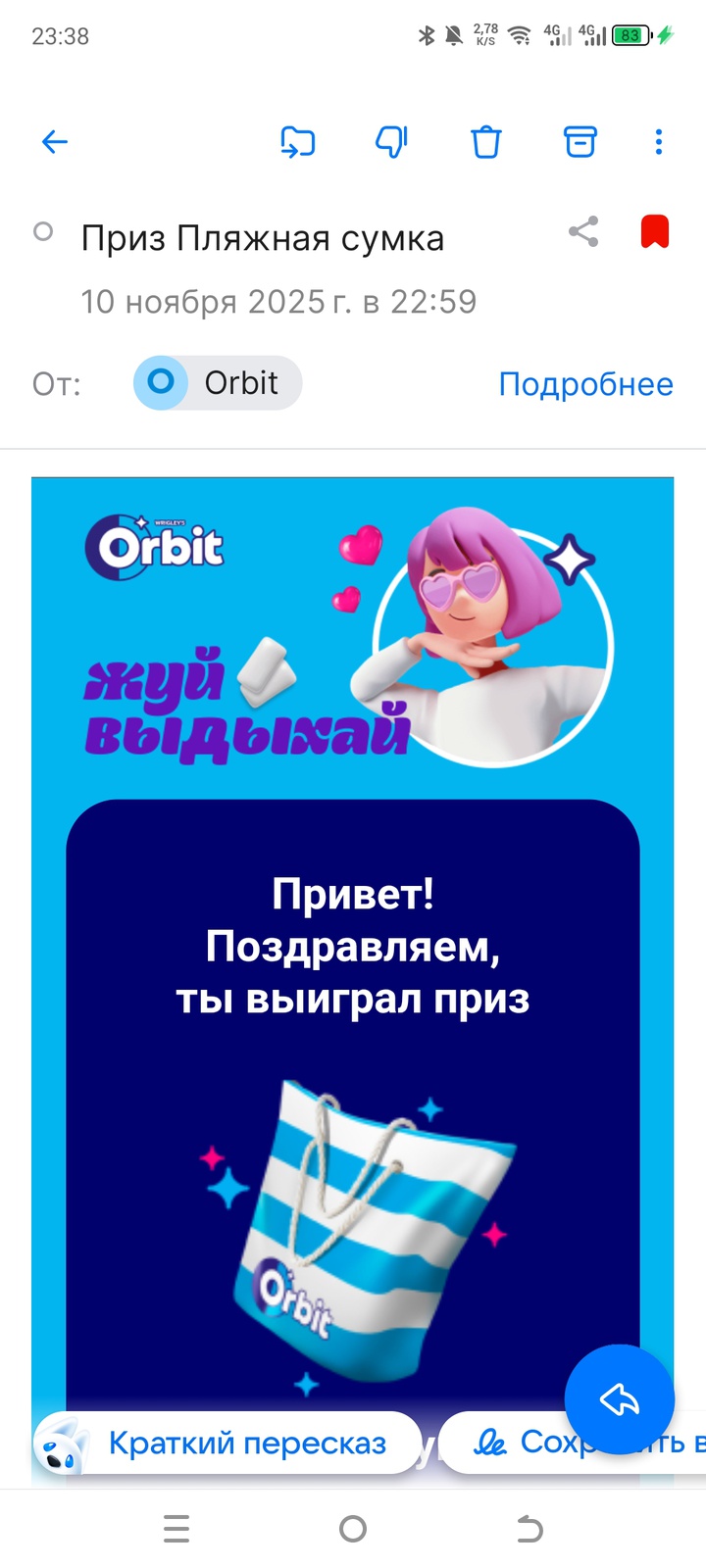Toggle the red bookmark flag
The width and height of the screenshot is (706, 1568).
pyautogui.click(x=654, y=232)
